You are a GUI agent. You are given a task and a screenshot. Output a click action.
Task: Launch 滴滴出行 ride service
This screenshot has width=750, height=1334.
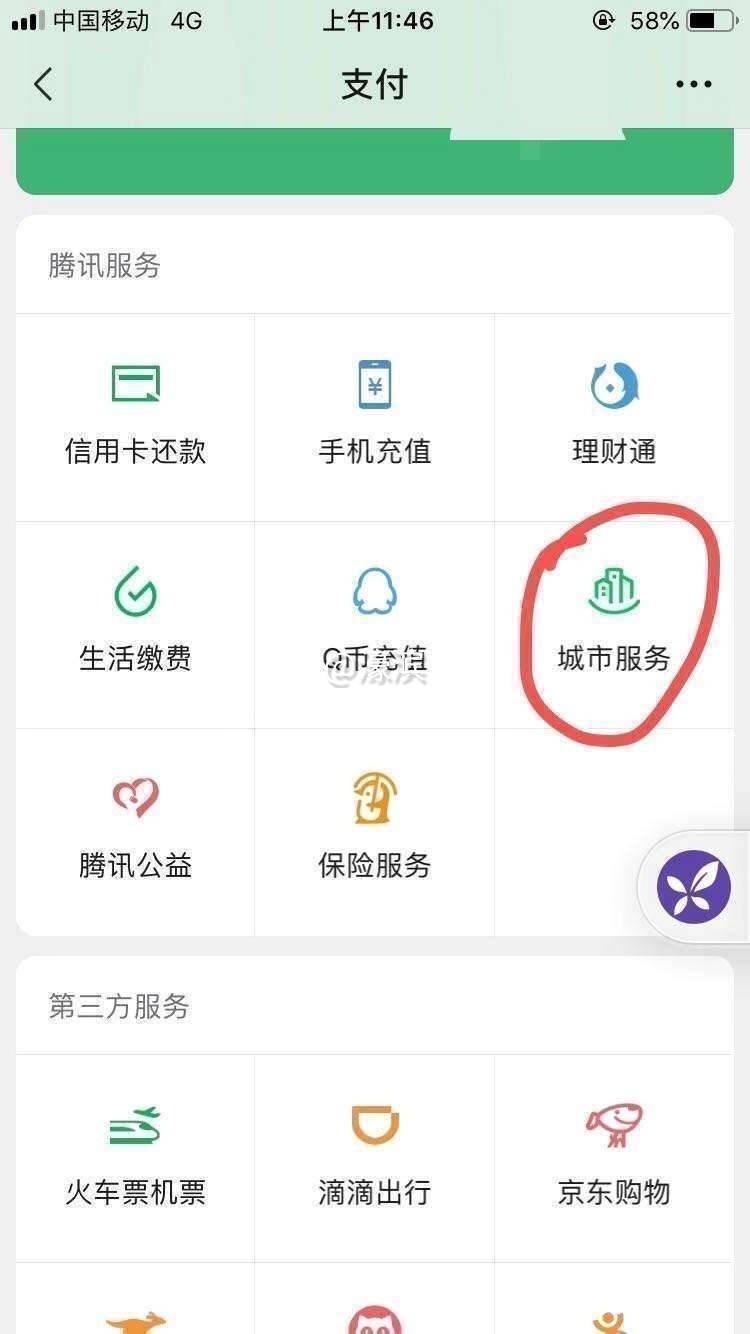coord(375,1156)
